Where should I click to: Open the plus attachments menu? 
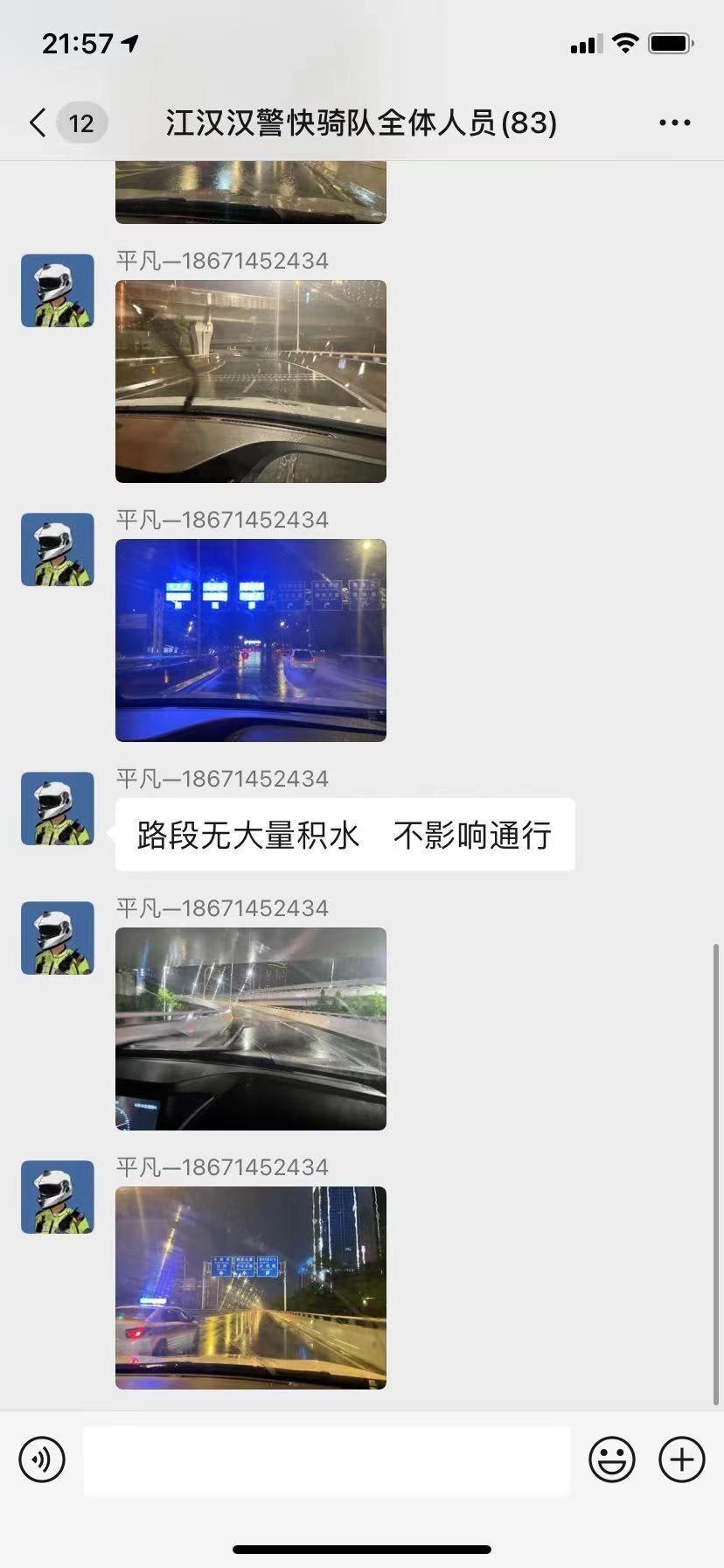[681, 1459]
